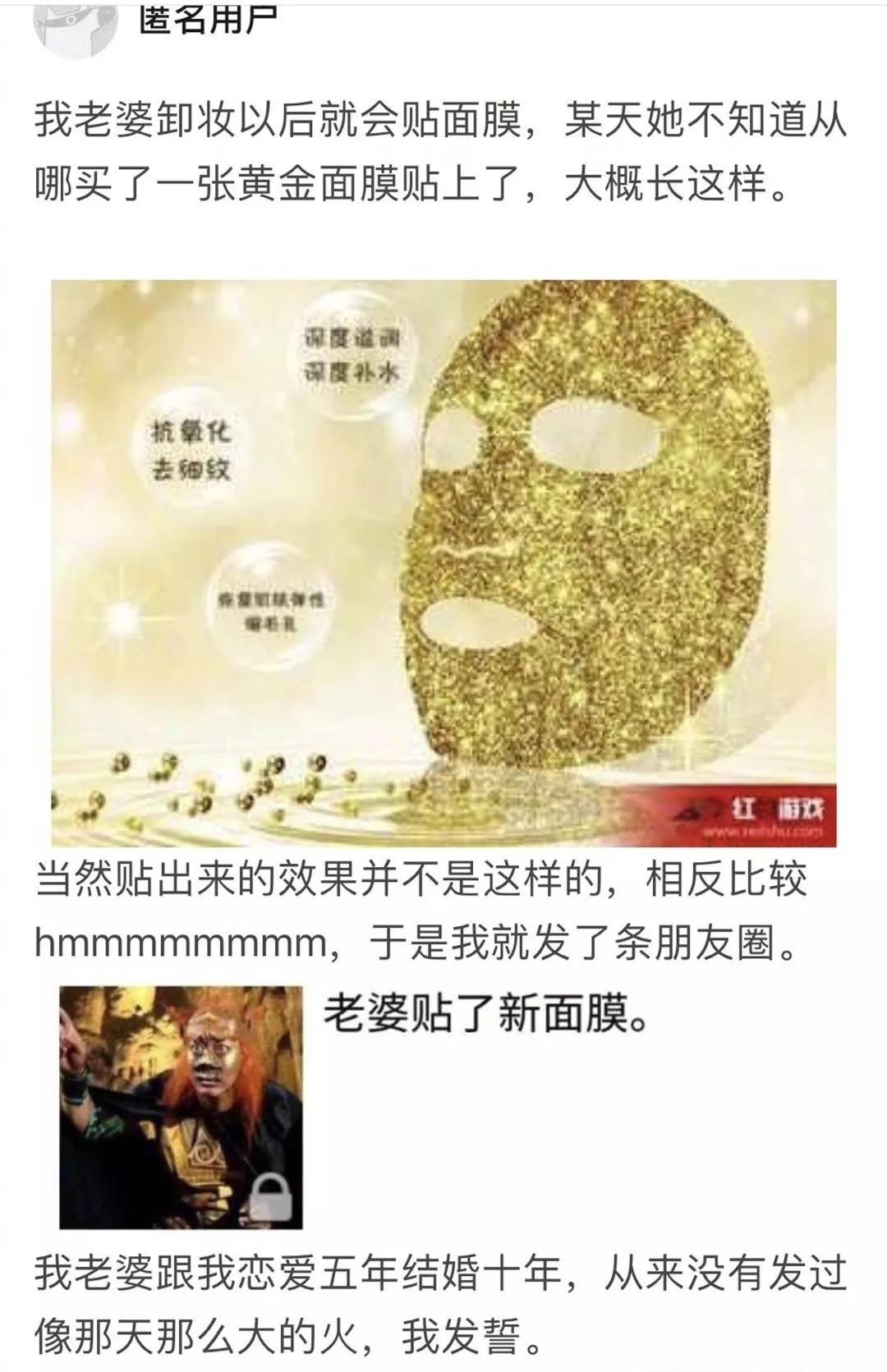Tap the 匿名用户 avatar
This screenshot has height=1372, width=887.
74,25
